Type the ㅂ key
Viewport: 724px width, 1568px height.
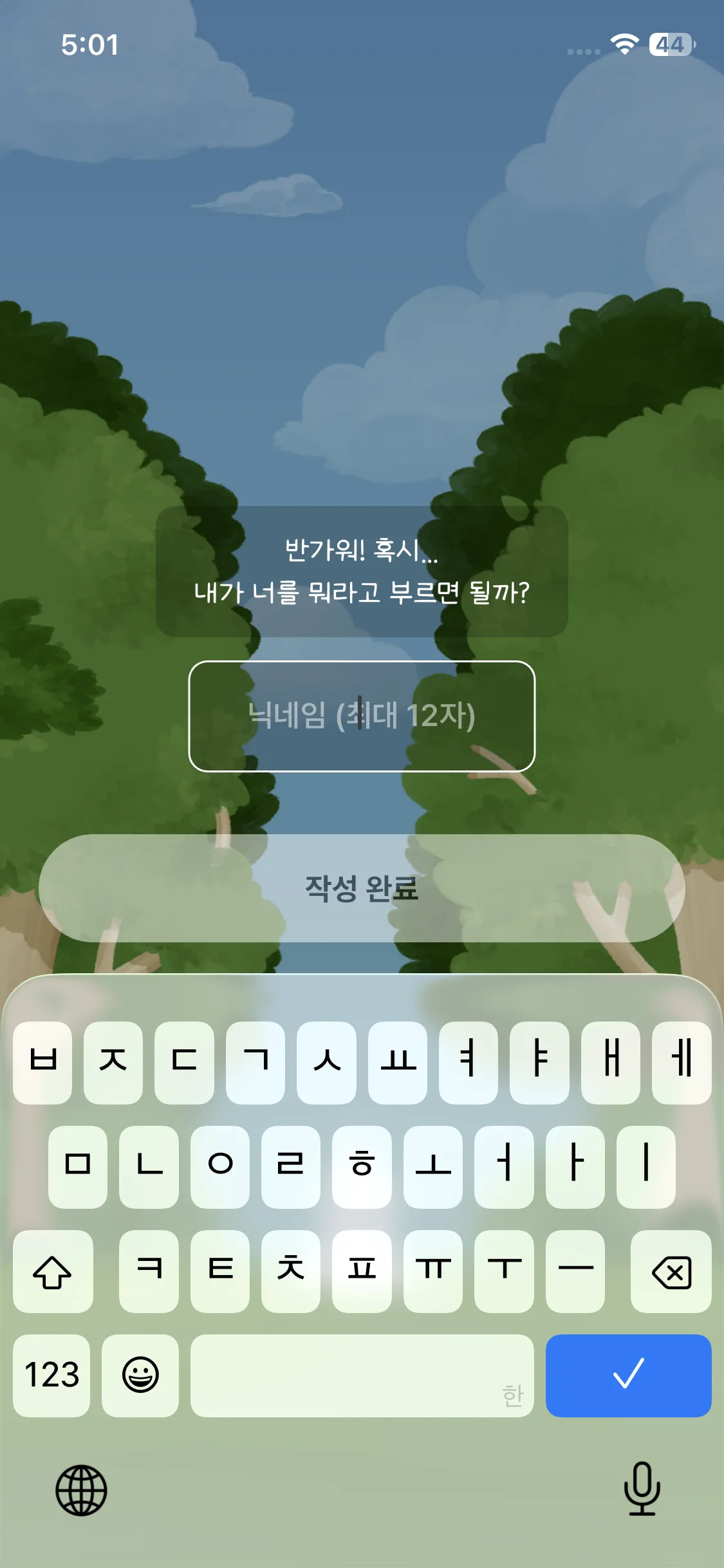pos(42,1062)
